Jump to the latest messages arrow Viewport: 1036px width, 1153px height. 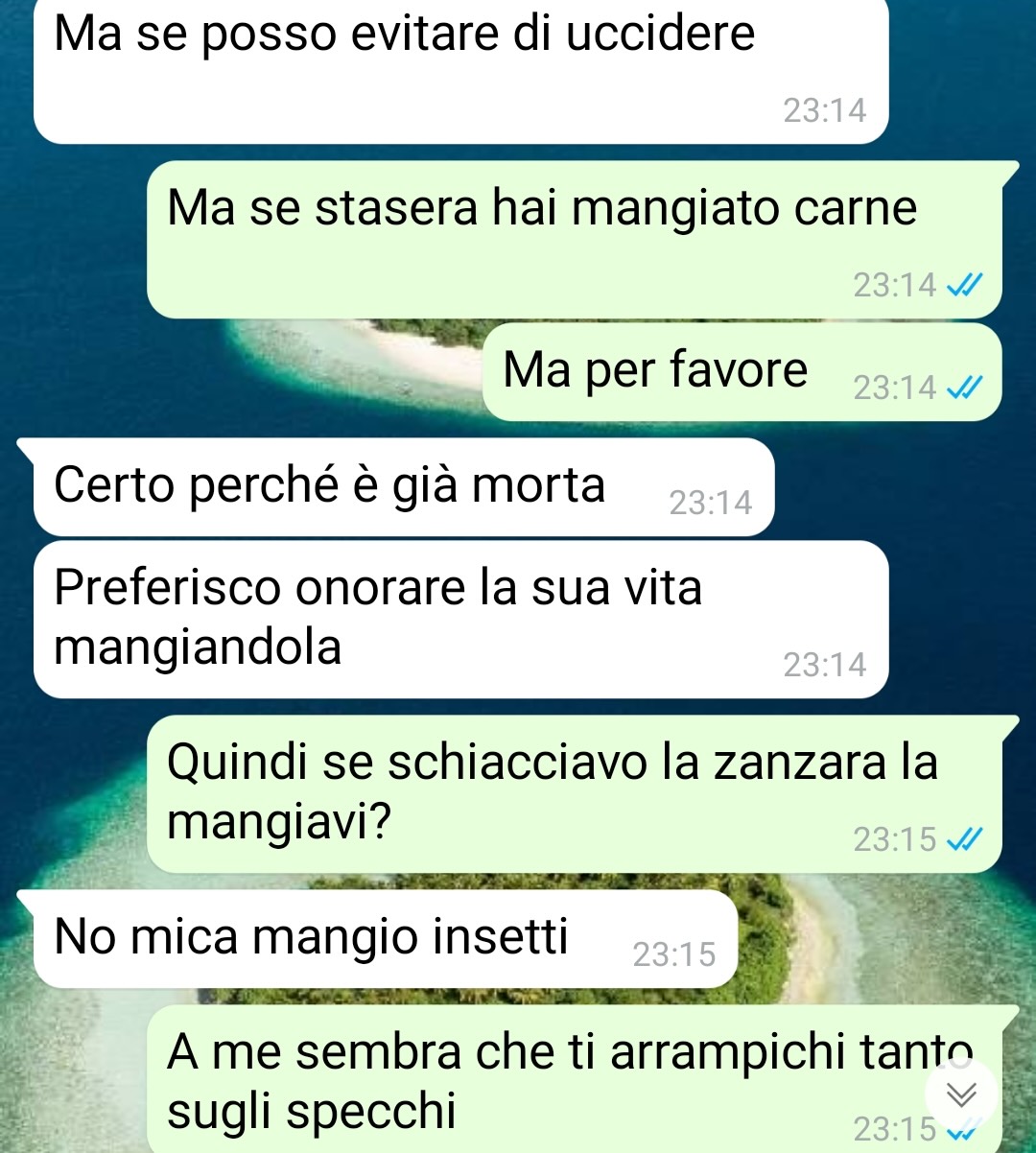(x=961, y=1094)
